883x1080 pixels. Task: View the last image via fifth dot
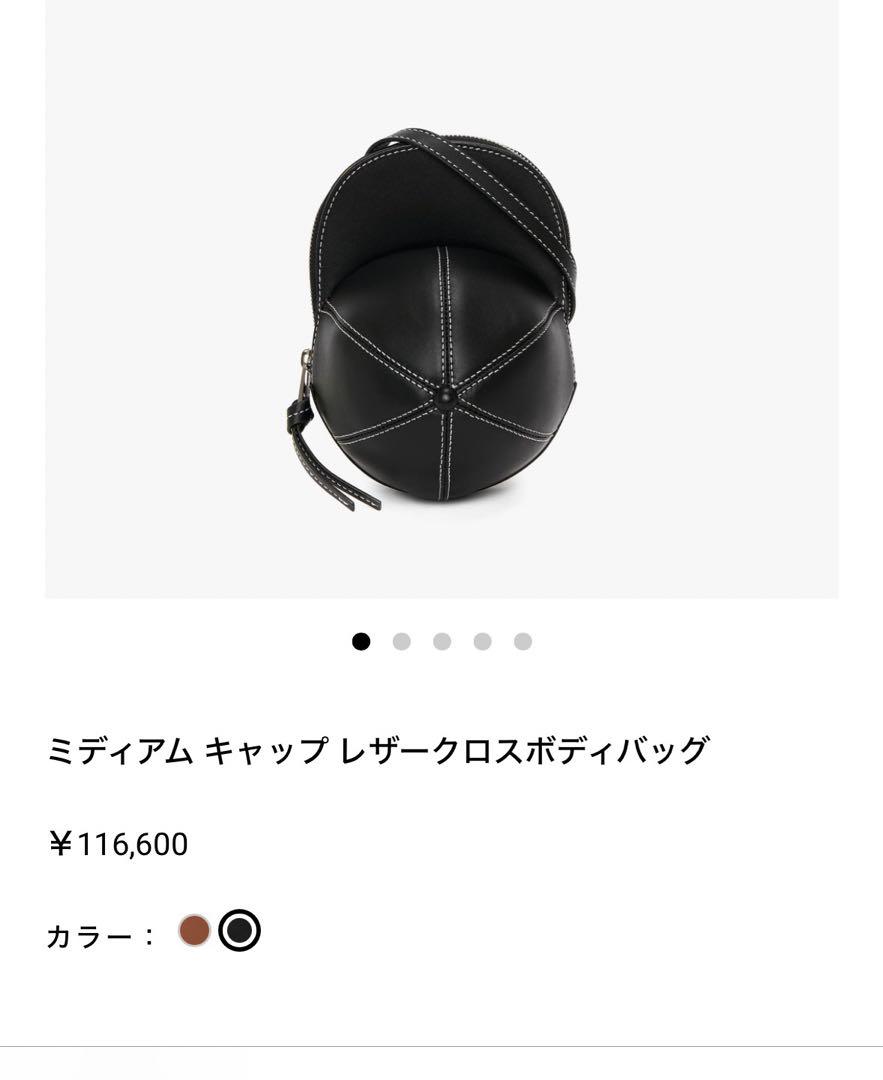tap(523, 642)
